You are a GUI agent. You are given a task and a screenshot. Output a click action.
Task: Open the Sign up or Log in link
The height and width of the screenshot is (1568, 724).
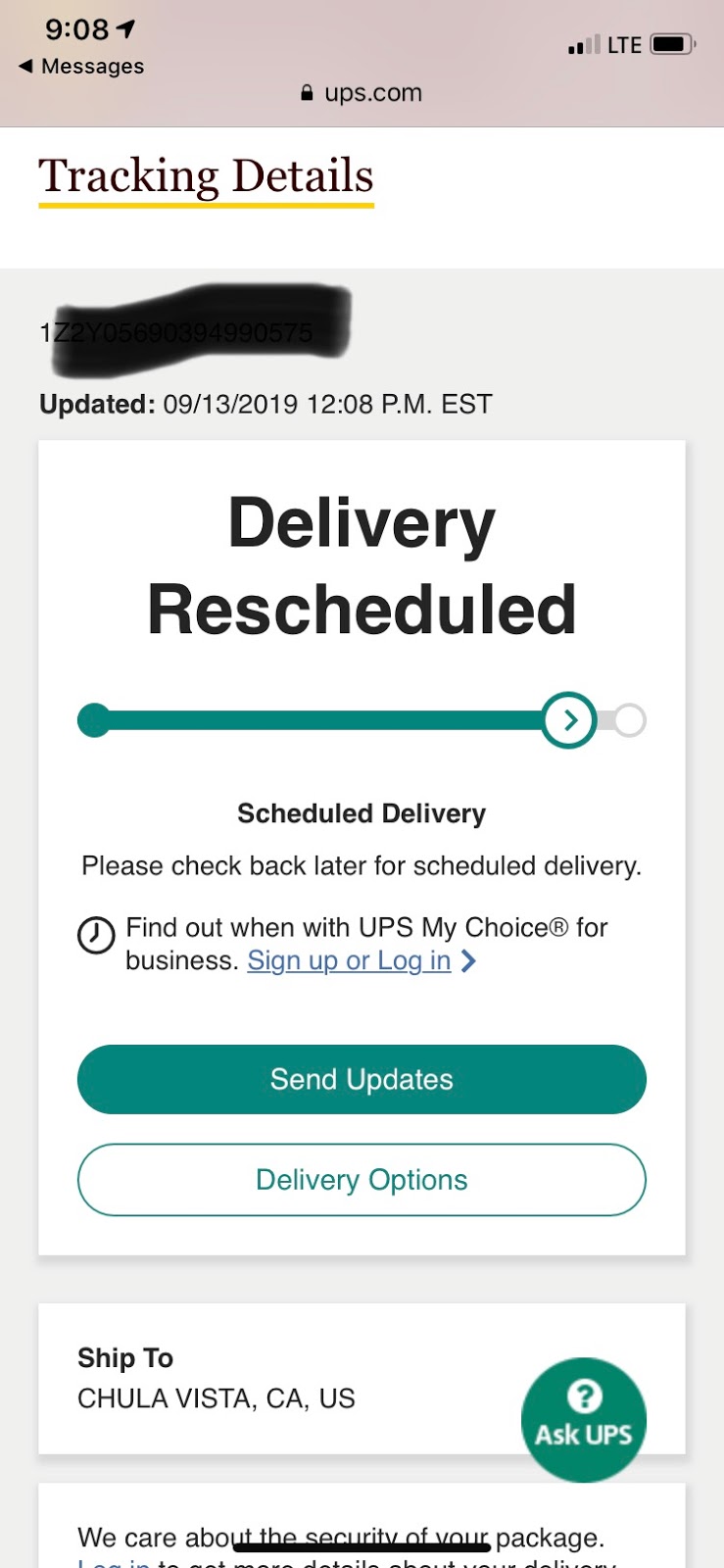[x=349, y=961]
